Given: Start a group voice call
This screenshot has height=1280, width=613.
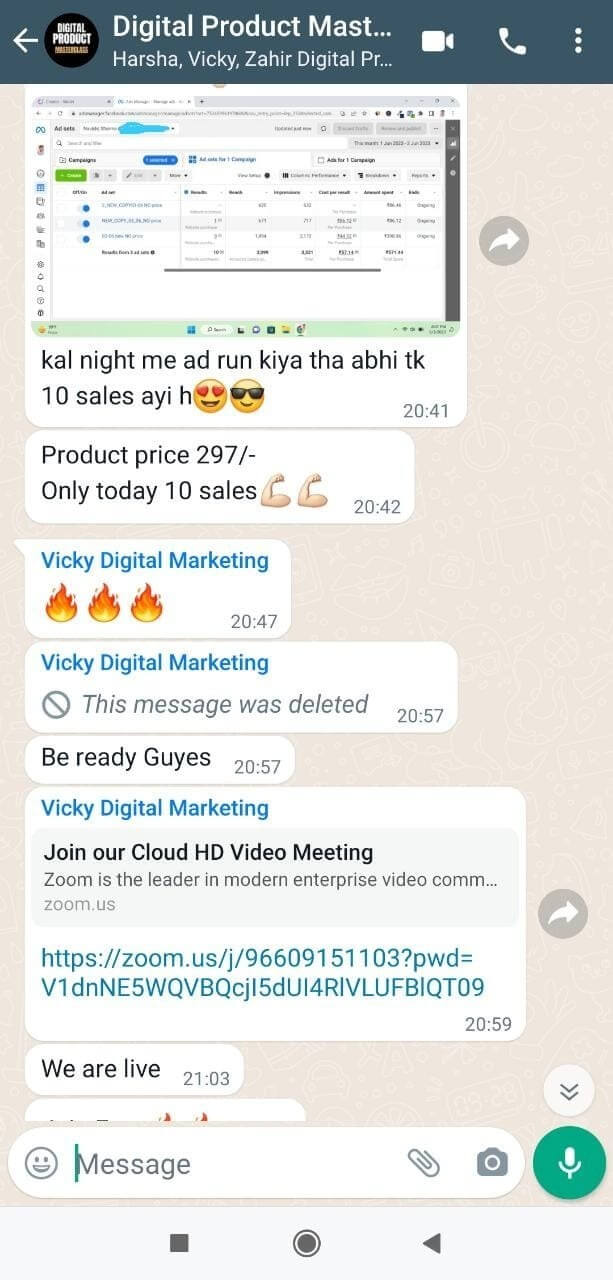Looking at the screenshot, I should point(512,41).
